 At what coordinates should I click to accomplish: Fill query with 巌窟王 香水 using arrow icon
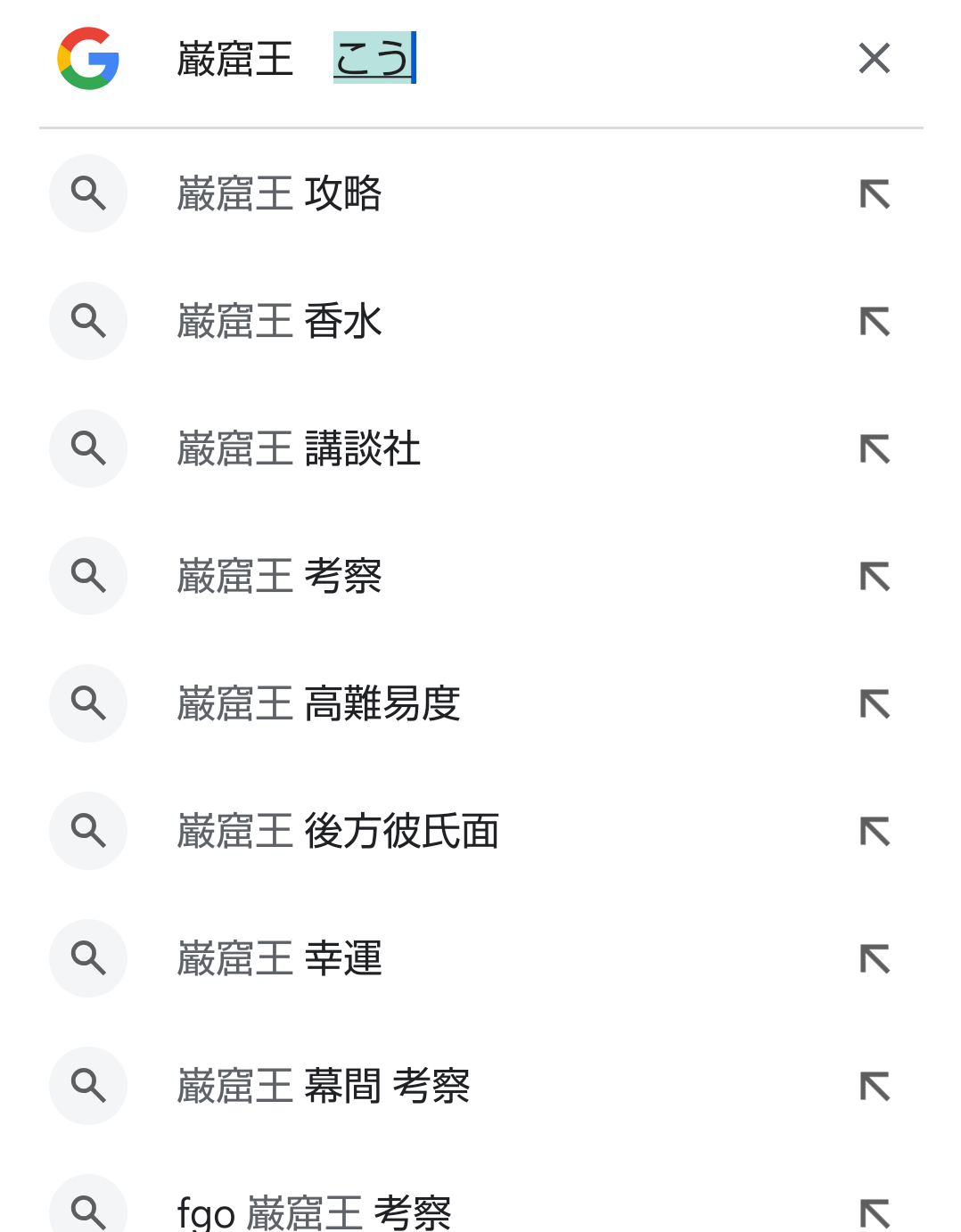[875, 321]
